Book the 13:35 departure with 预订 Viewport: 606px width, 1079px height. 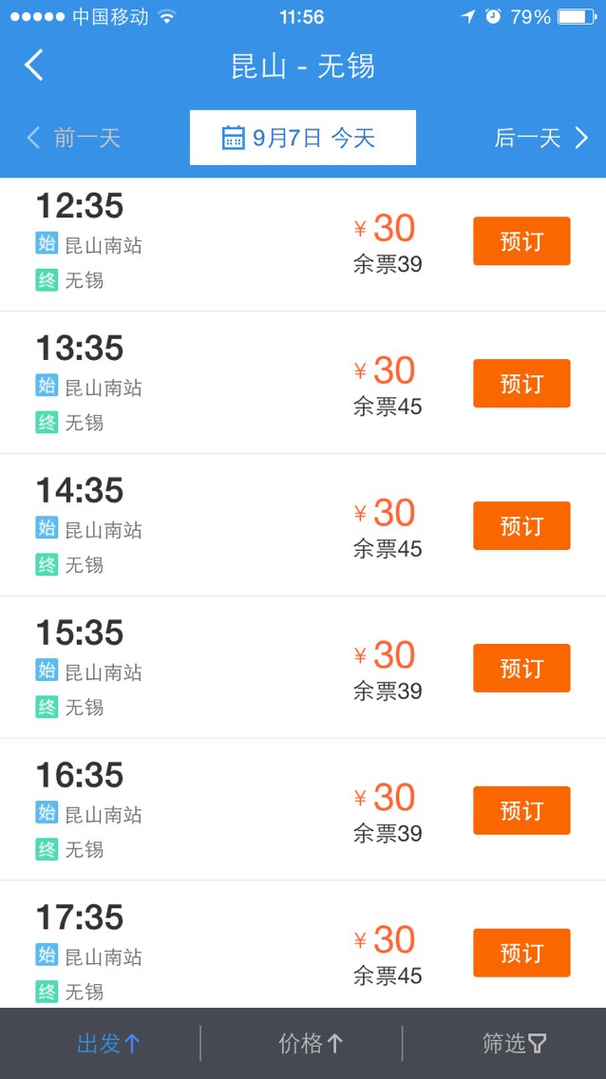(521, 383)
